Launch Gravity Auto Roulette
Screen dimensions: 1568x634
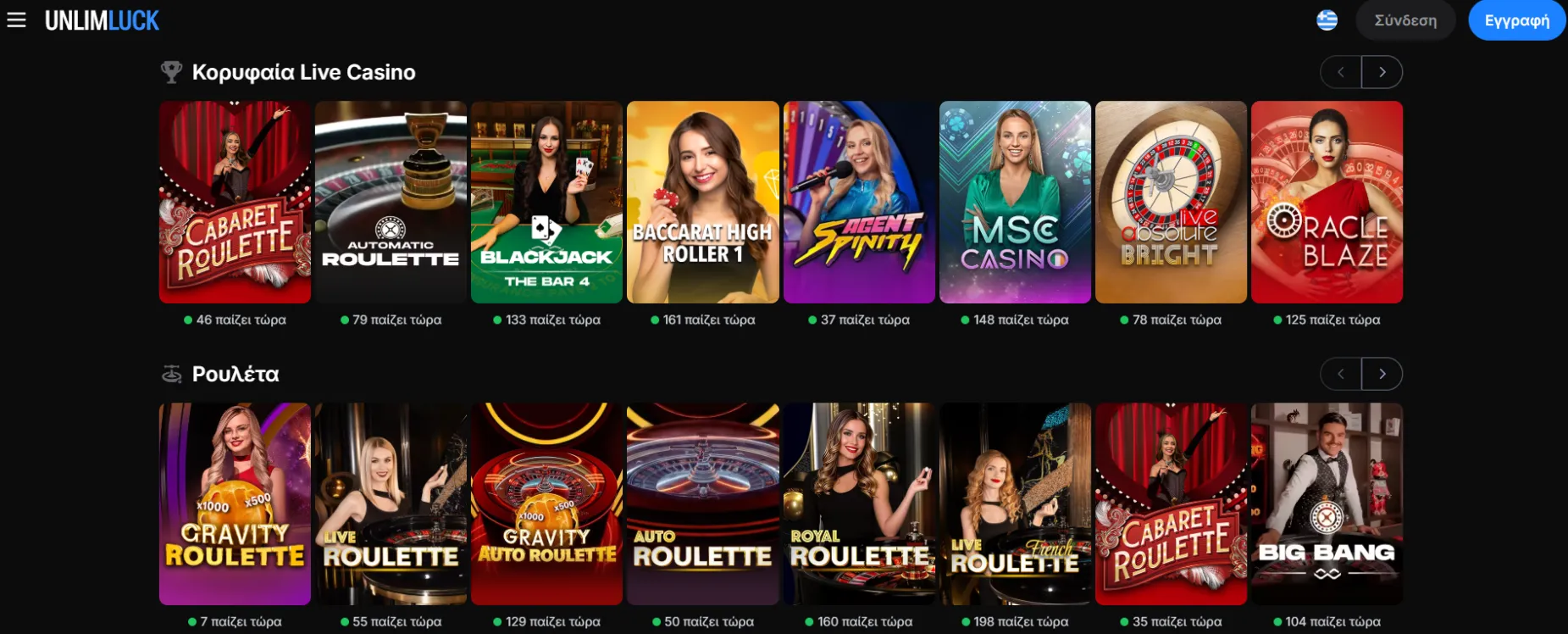[x=546, y=503]
